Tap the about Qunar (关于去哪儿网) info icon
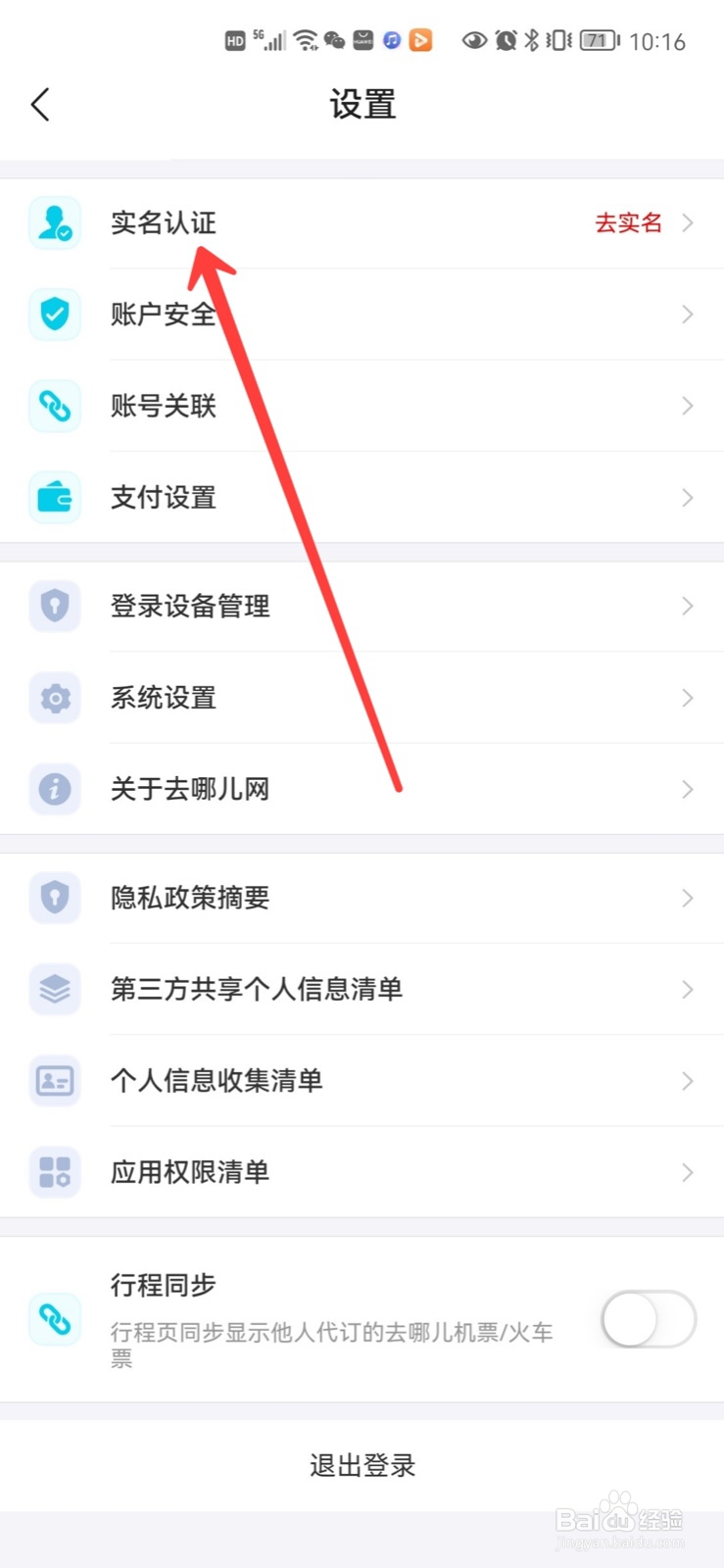Screen dimensions: 724x1568 tap(54, 789)
